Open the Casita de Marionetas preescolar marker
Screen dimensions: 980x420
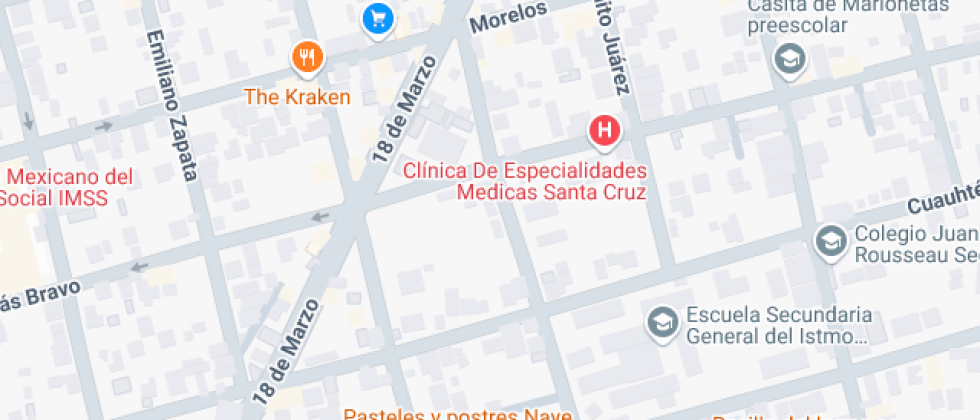coord(790,59)
